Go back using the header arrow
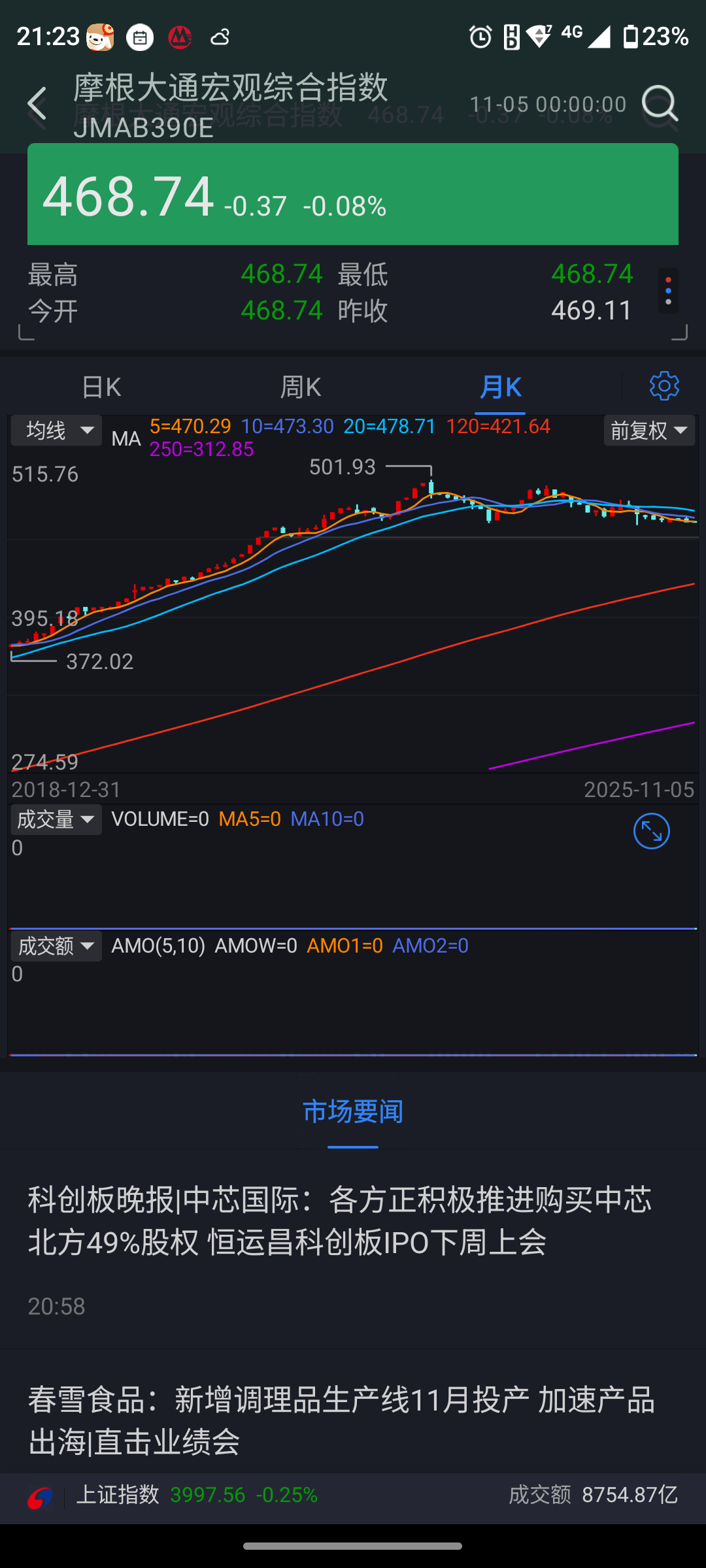This screenshot has width=706, height=1568. coord(37,105)
